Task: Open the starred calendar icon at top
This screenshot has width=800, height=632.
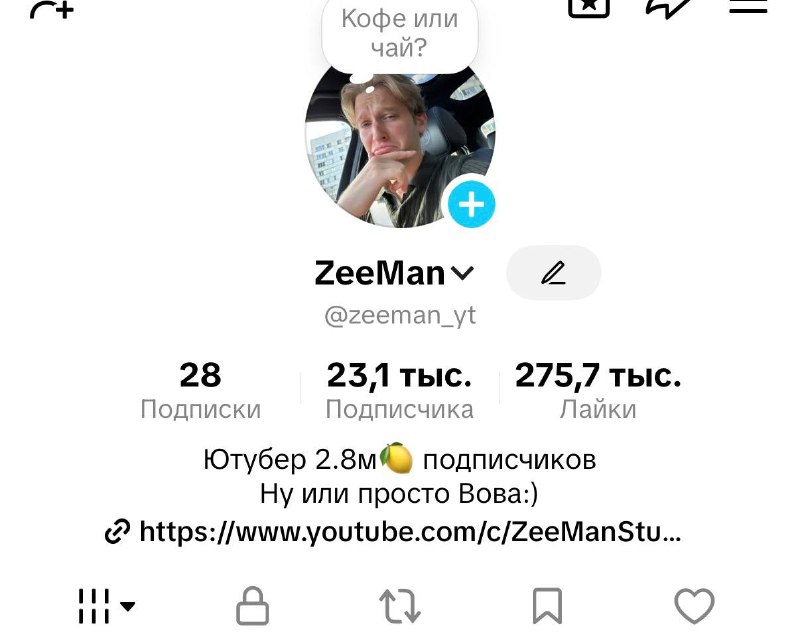Action: coord(589,7)
